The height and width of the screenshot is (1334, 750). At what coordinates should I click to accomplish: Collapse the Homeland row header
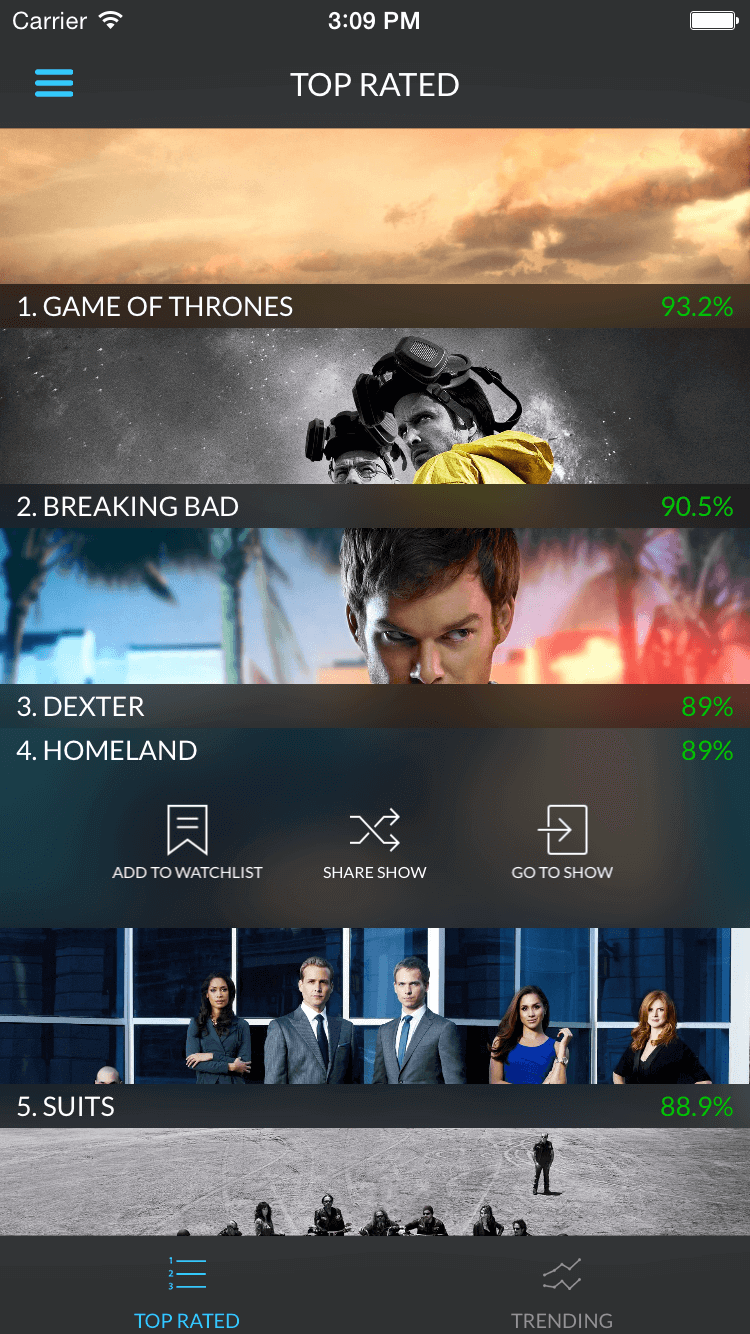pyautogui.click(x=375, y=750)
